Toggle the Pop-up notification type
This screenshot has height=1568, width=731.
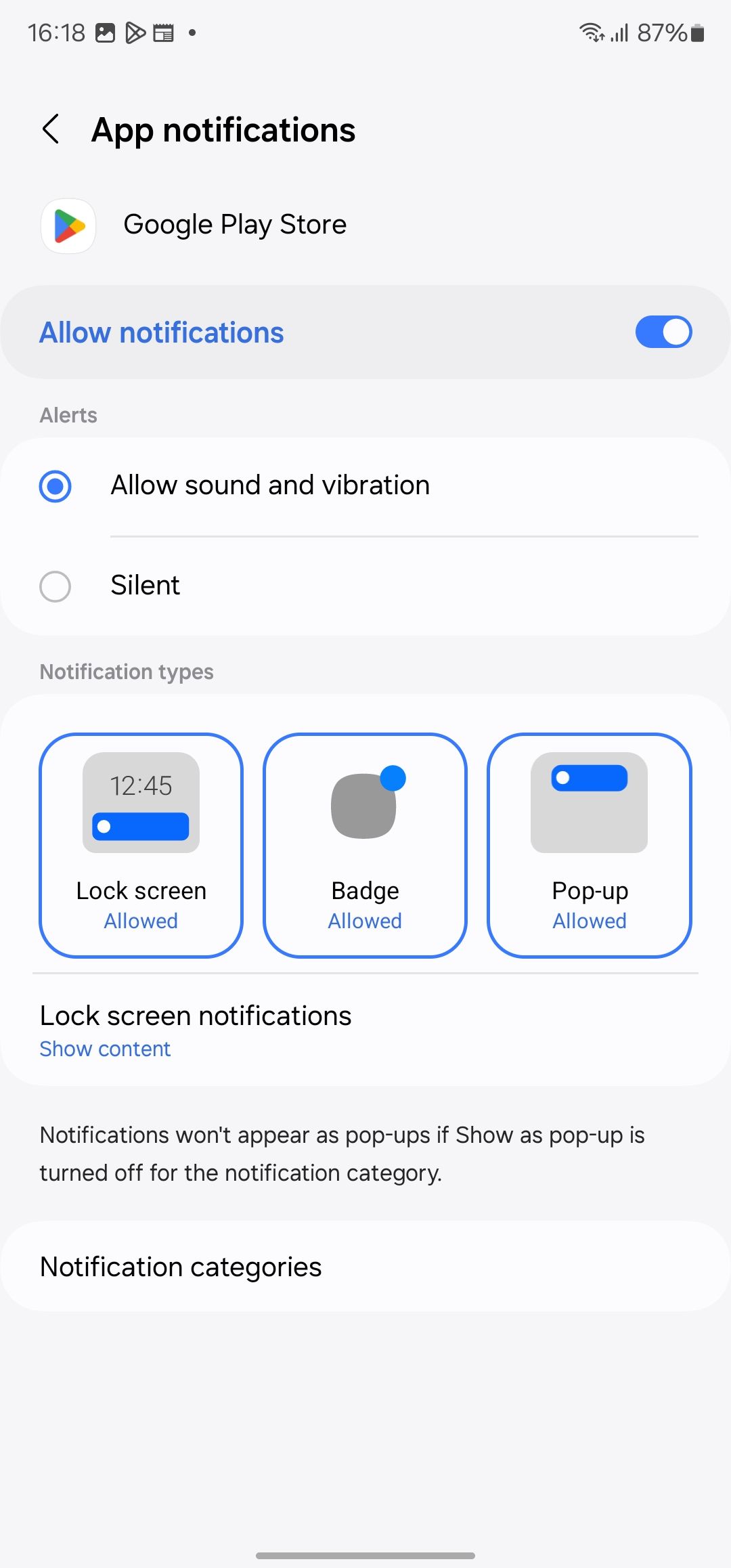click(x=589, y=845)
